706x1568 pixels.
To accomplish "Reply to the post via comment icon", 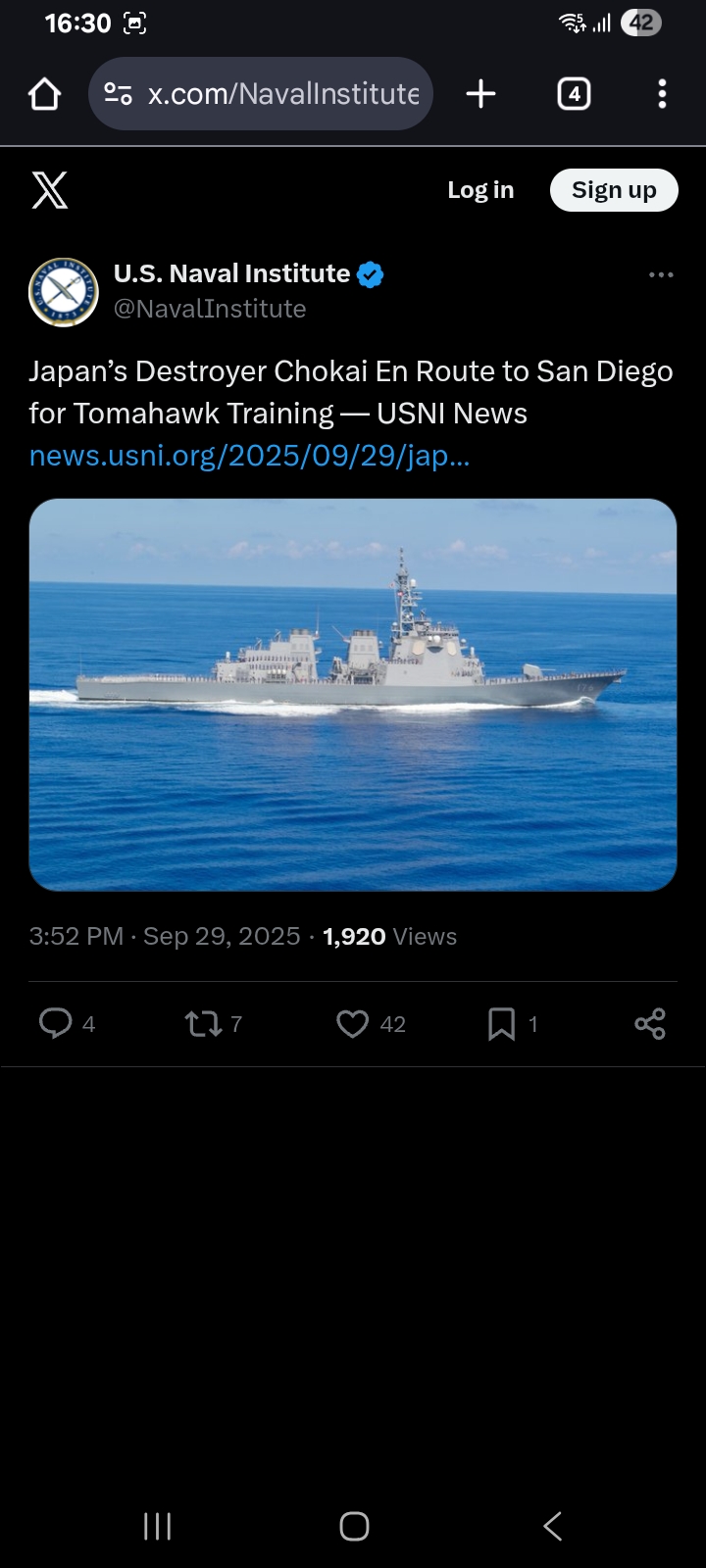I will pyautogui.click(x=56, y=1024).
